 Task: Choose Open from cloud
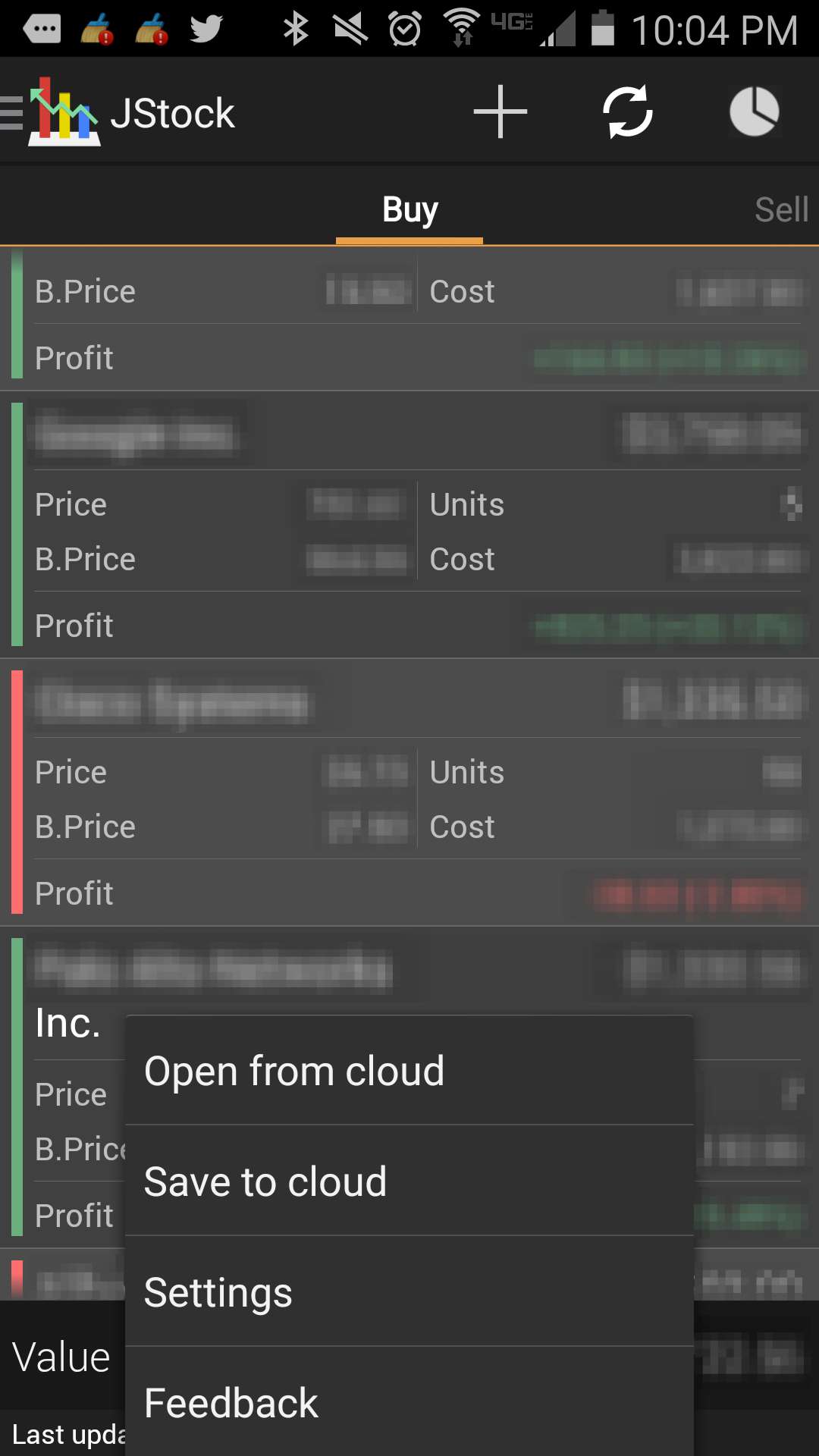pos(409,1071)
